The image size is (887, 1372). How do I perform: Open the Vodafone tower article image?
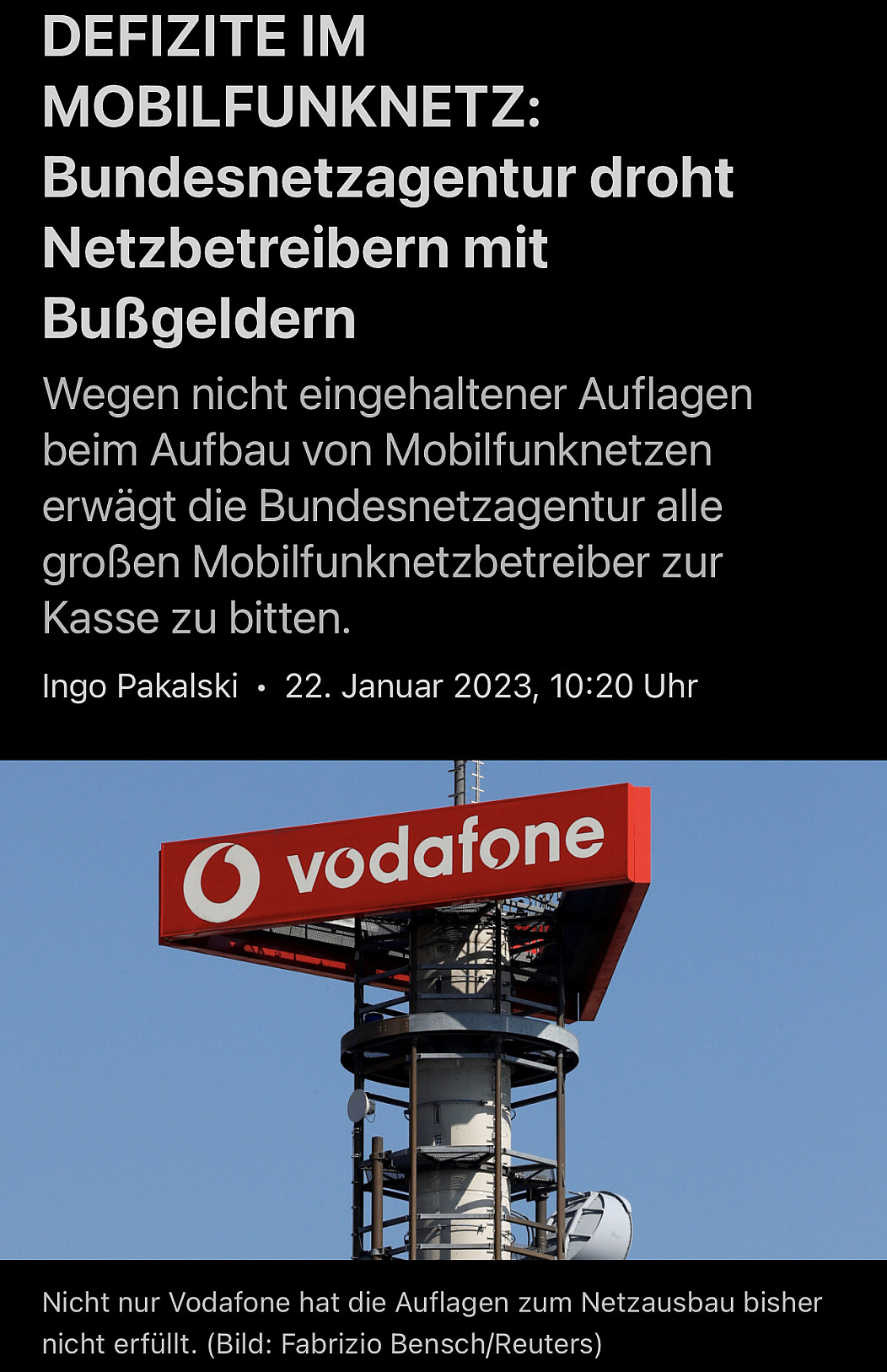click(x=443, y=1009)
